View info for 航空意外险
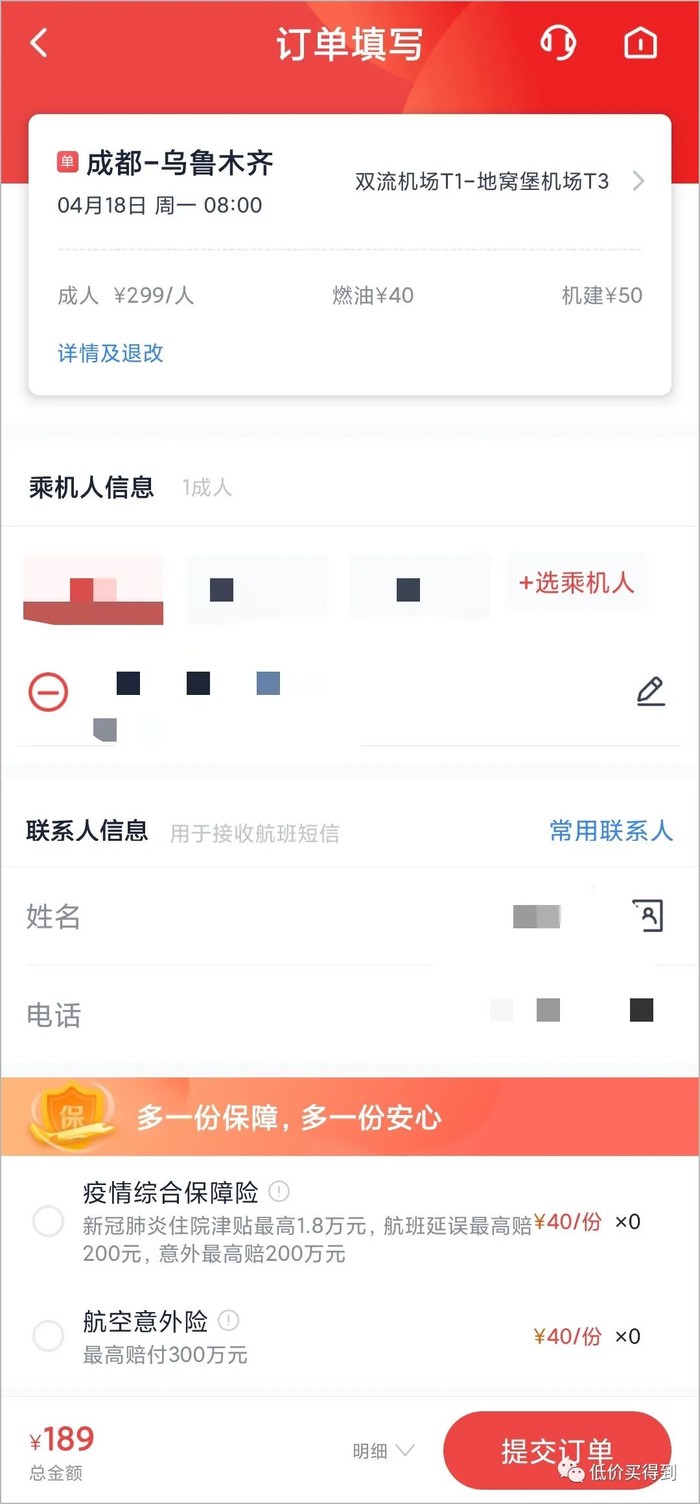700x1504 pixels. tap(229, 1321)
